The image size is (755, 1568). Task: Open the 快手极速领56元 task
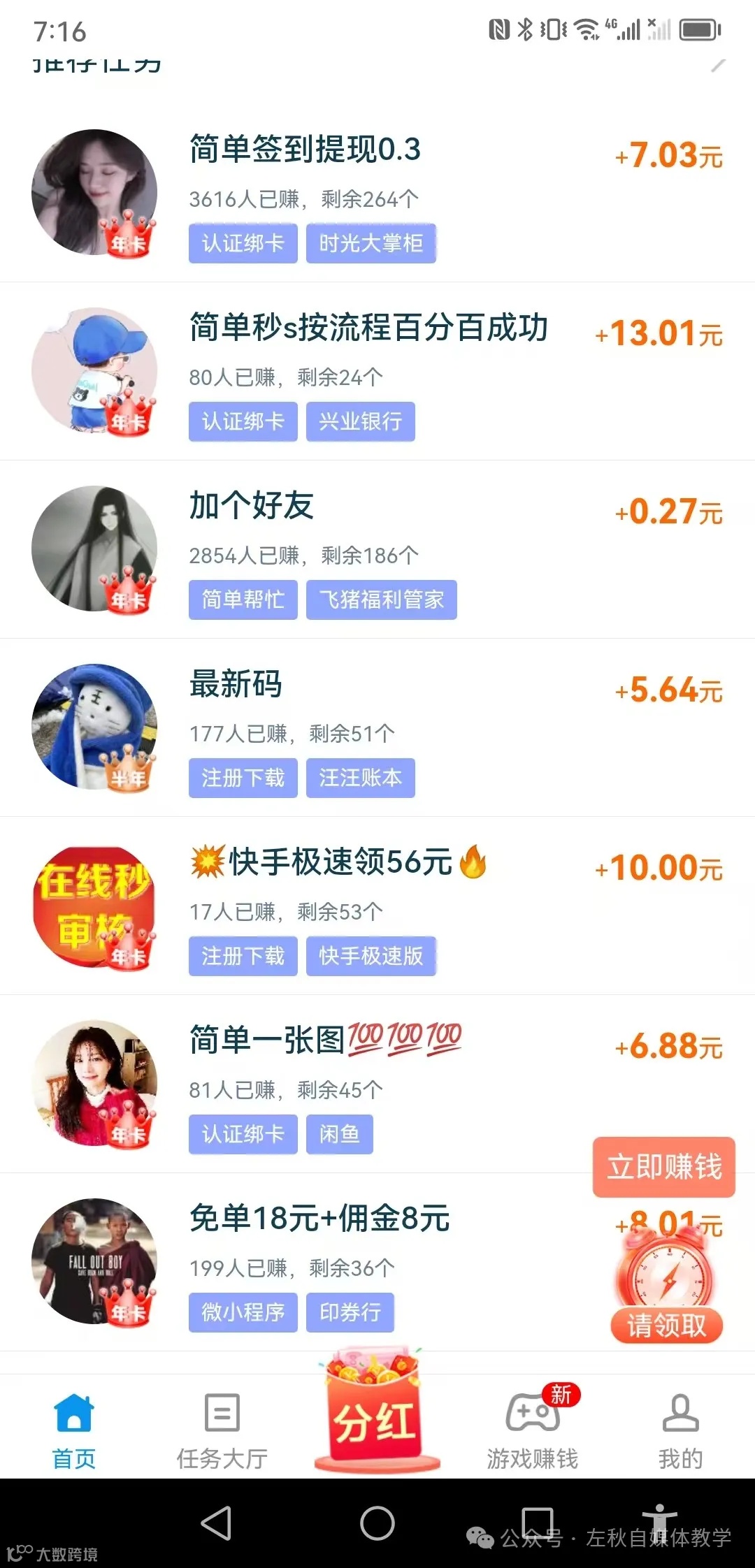(340, 862)
